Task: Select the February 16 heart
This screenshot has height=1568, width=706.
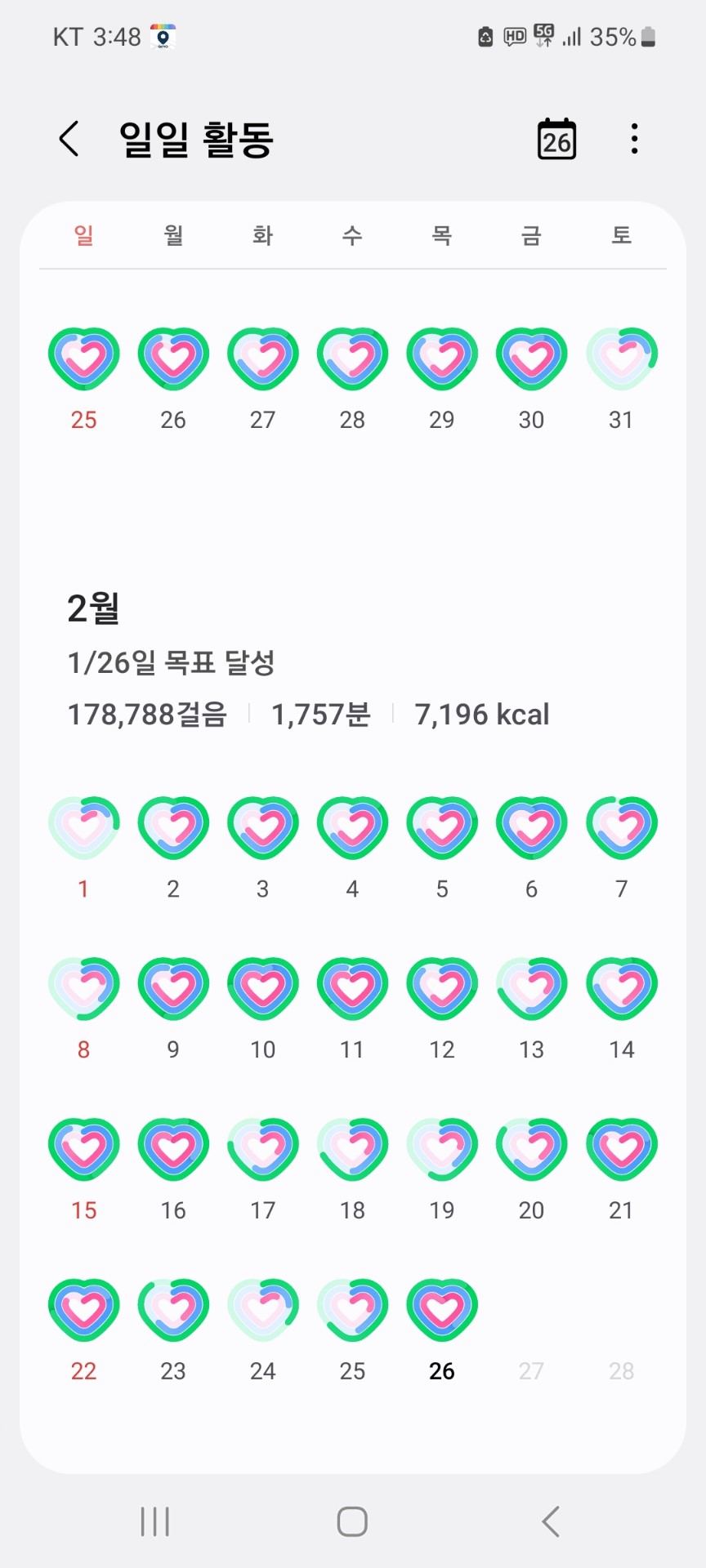Action: tap(173, 1149)
